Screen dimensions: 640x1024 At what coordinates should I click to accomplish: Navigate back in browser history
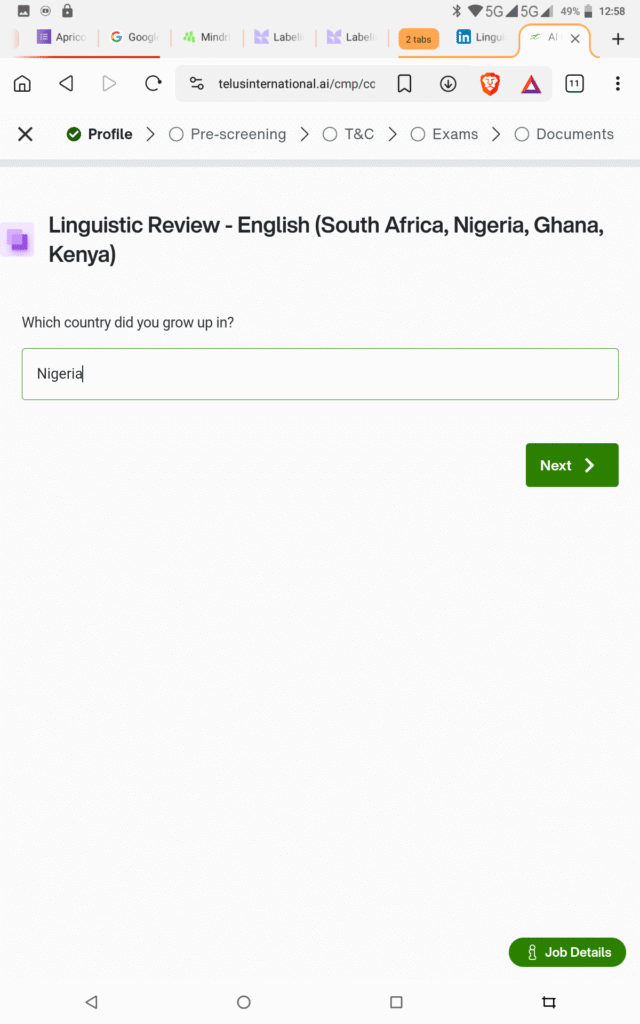(66, 84)
